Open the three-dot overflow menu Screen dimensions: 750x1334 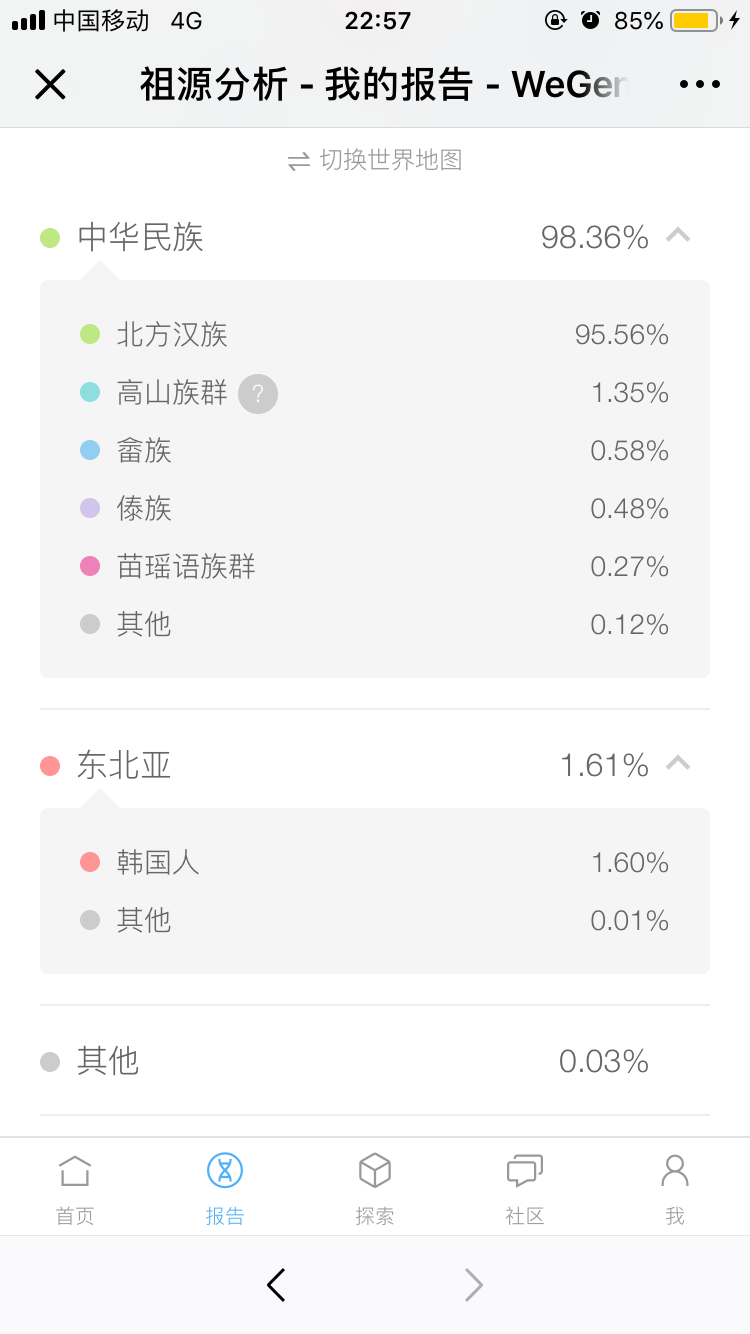tap(700, 85)
